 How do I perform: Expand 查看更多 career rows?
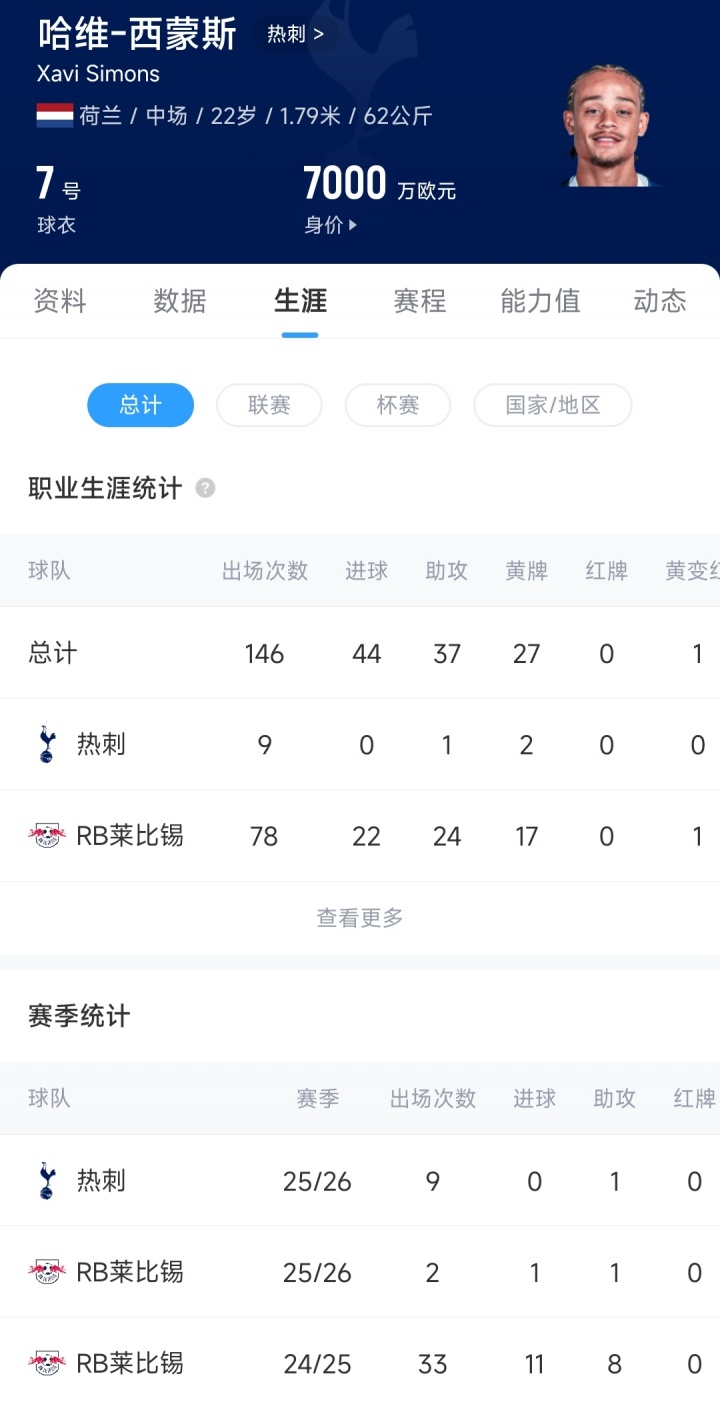click(360, 917)
